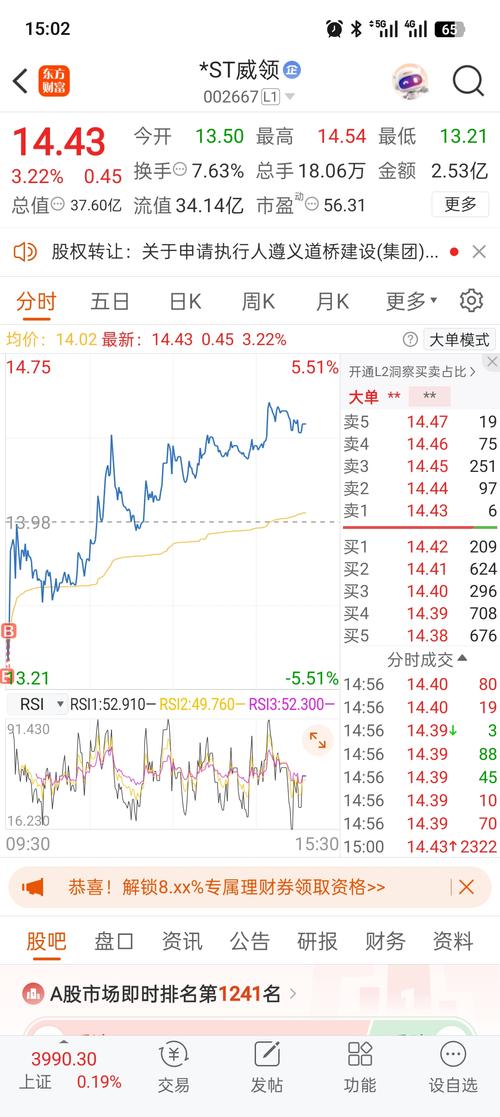This screenshot has width=500, height=1117.
Task: Open the search magnifier icon
Action: click(x=468, y=81)
